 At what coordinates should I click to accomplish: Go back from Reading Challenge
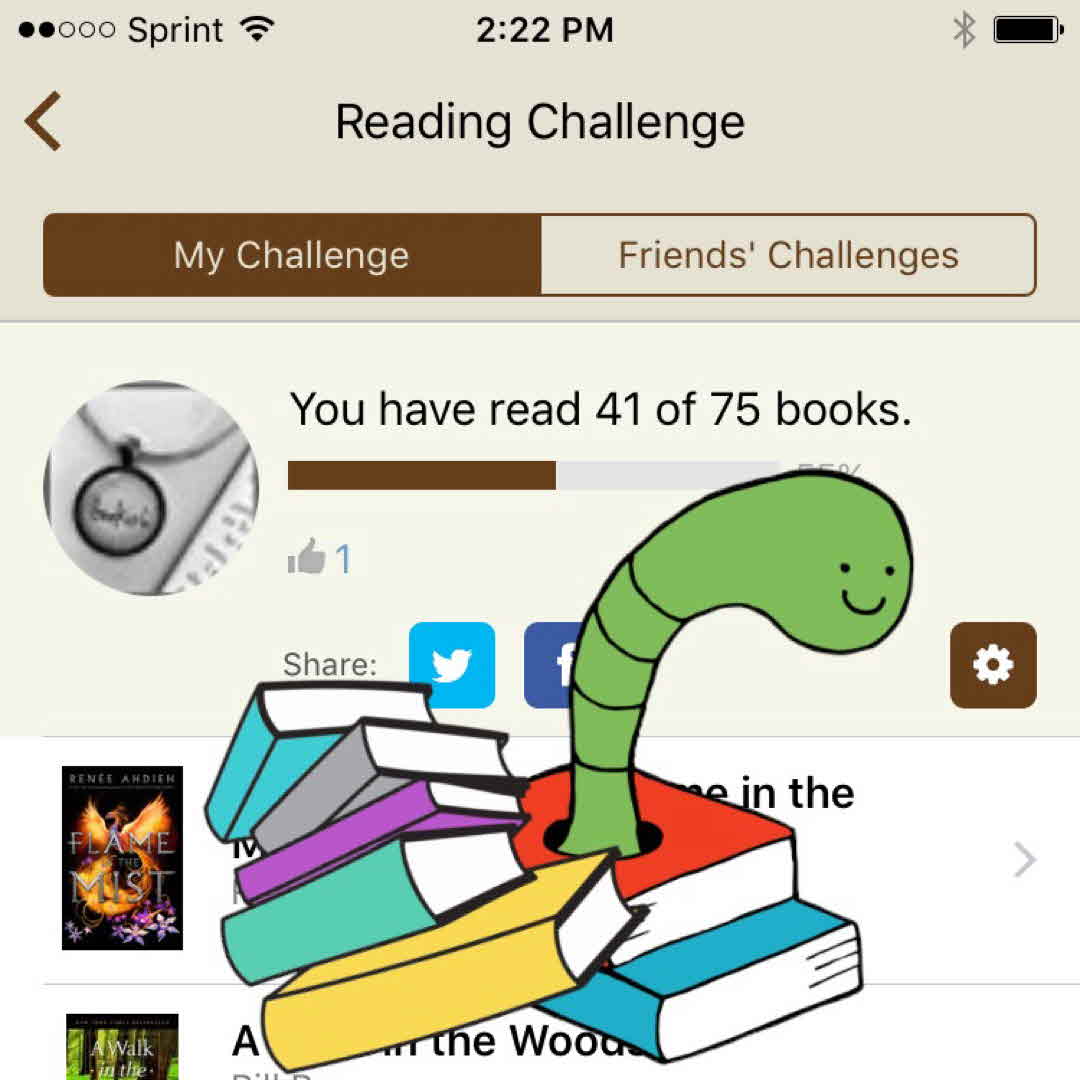(x=44, y=122)
